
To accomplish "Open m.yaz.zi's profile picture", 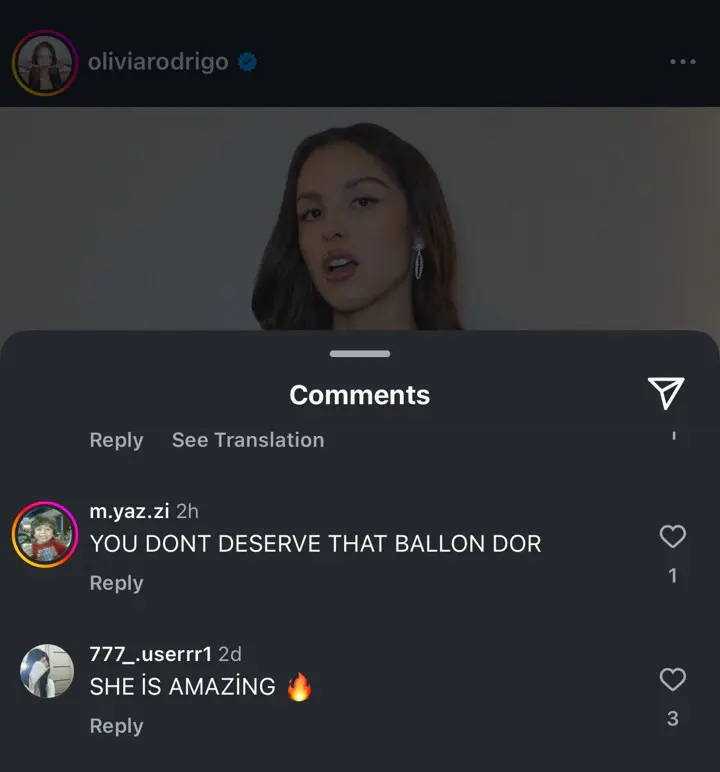I will pos(45,535).
